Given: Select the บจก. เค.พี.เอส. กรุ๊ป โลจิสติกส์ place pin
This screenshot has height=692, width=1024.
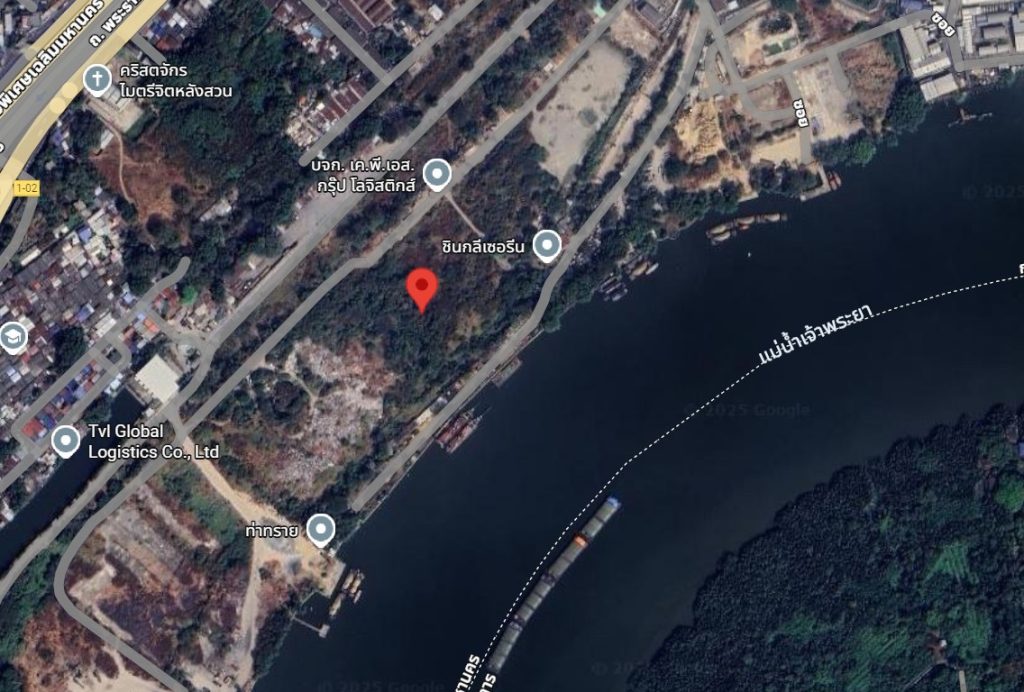Looking at the screenshot, I should [437, 174].
